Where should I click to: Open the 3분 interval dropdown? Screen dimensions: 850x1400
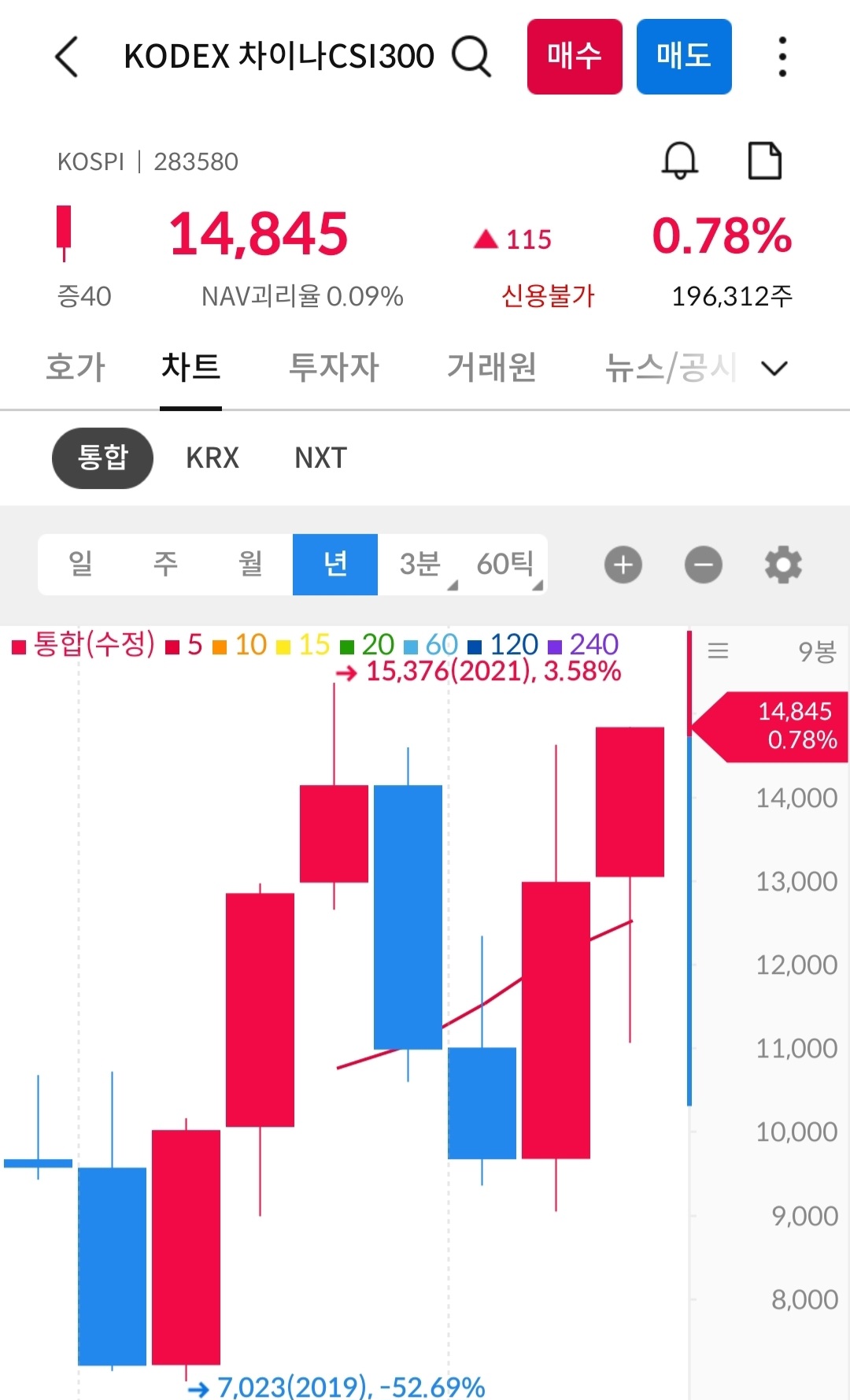click(x=422, y=564)
